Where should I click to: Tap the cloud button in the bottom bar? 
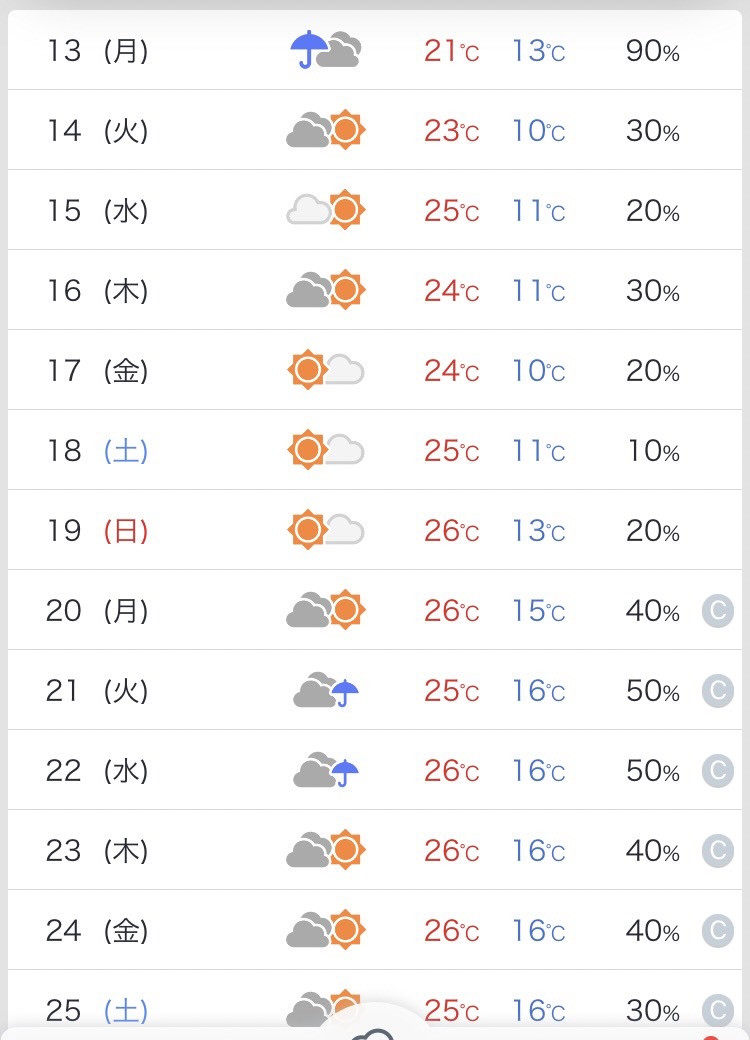coord(374,1033)
